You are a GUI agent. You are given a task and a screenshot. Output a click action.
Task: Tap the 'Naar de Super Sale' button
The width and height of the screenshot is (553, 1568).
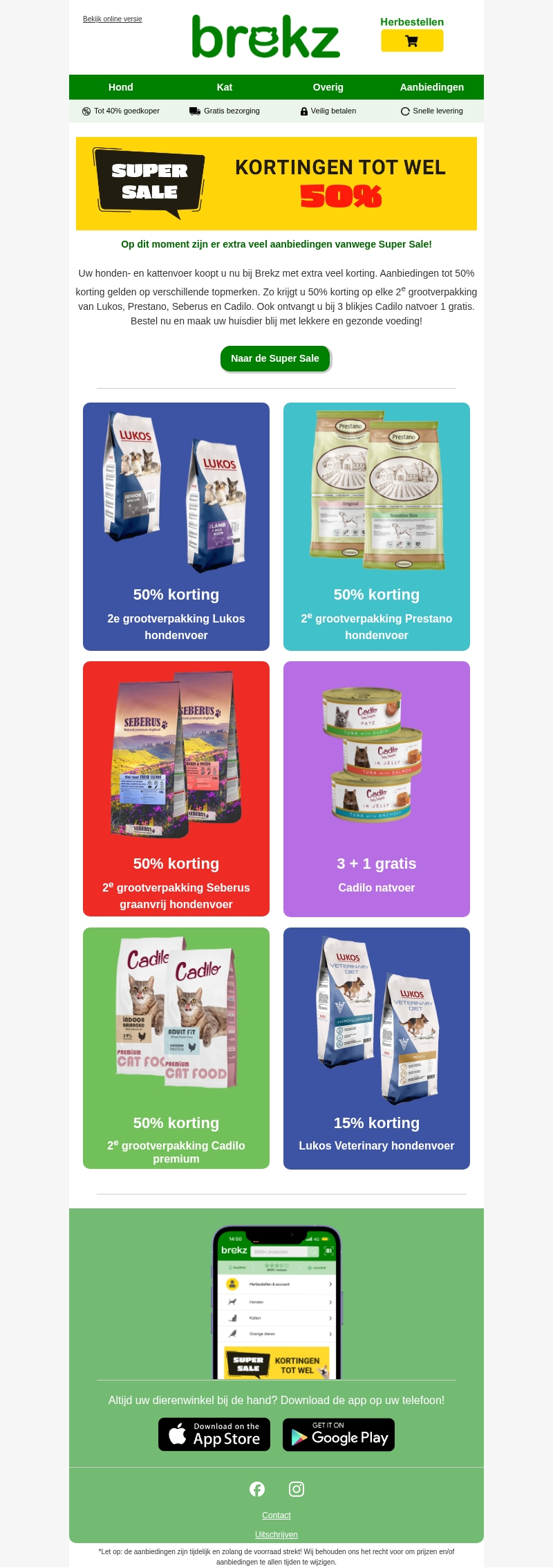[275, 358]
